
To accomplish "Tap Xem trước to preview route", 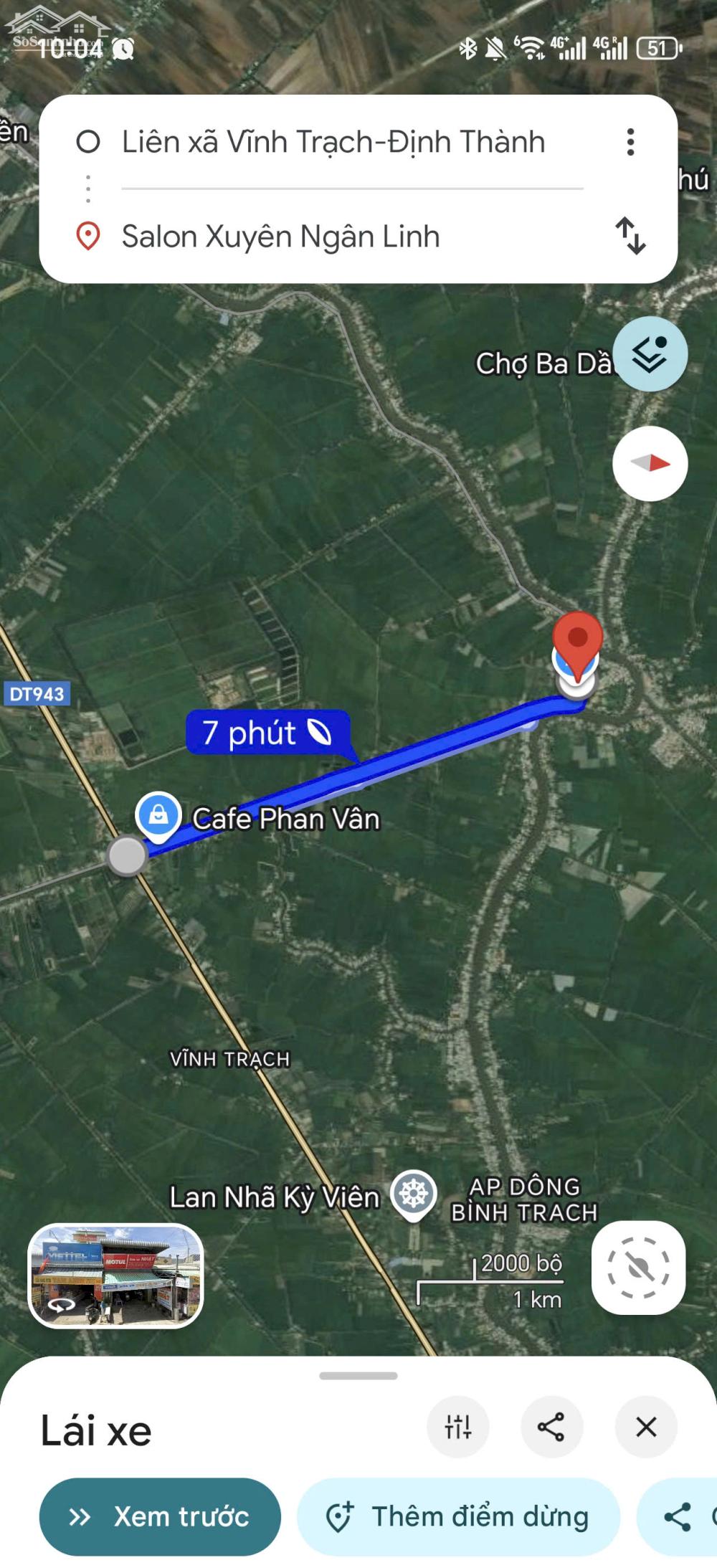I will click(x=160, y=1516).
